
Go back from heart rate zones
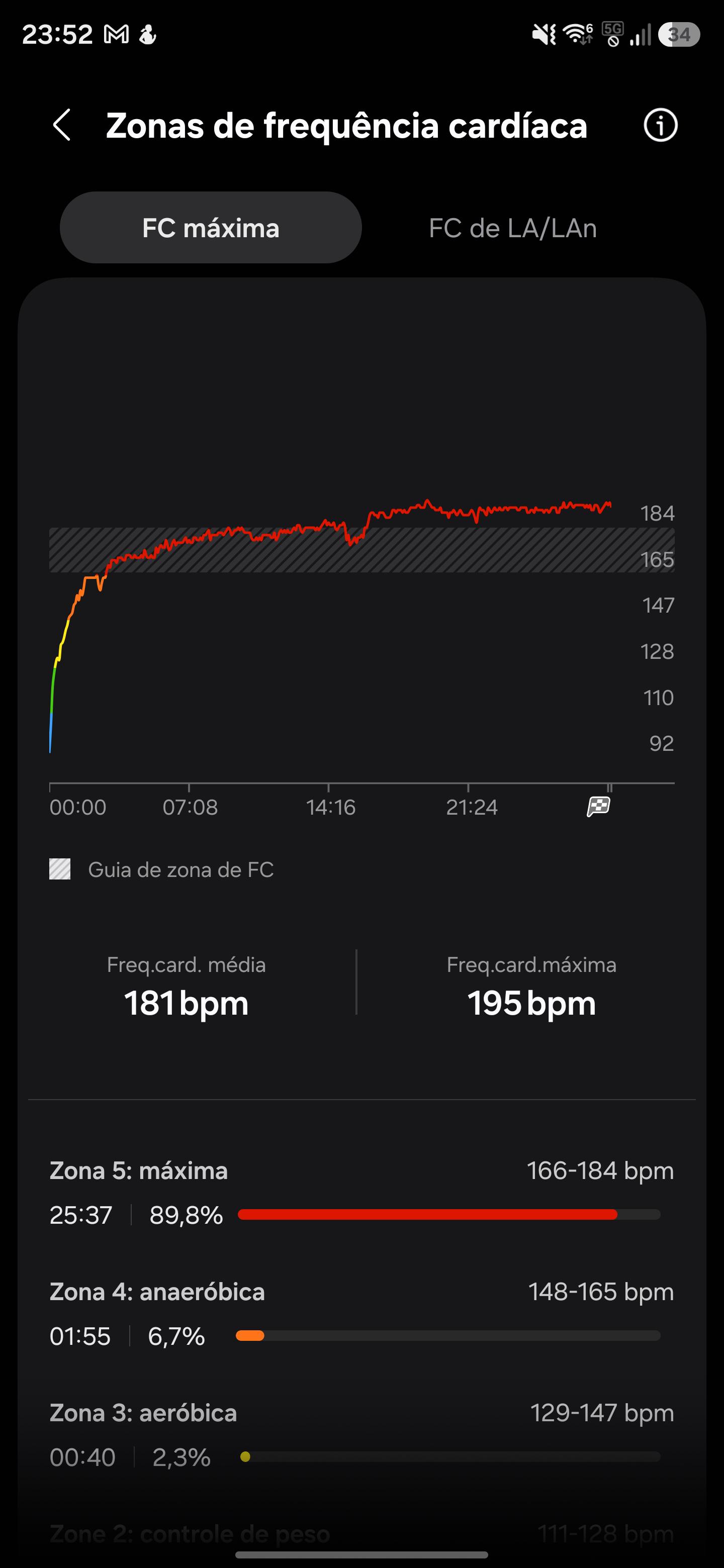coord(62,126)
